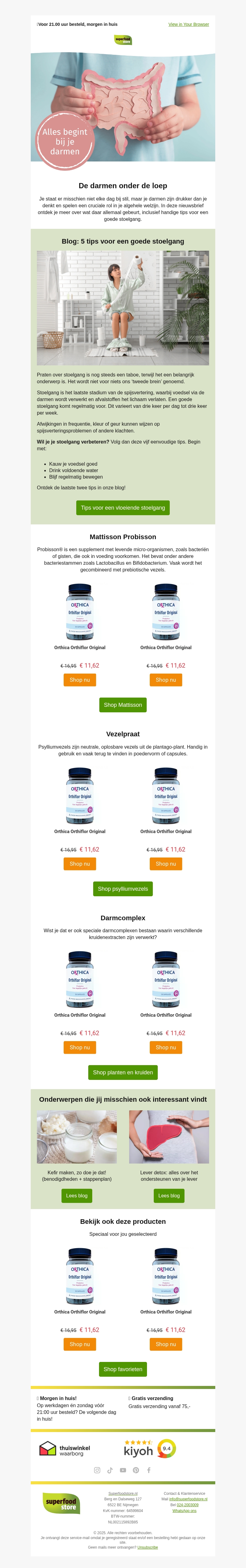Tap Lees blog under Kefir maken
246x1568 pixels.
point(77,1196)
